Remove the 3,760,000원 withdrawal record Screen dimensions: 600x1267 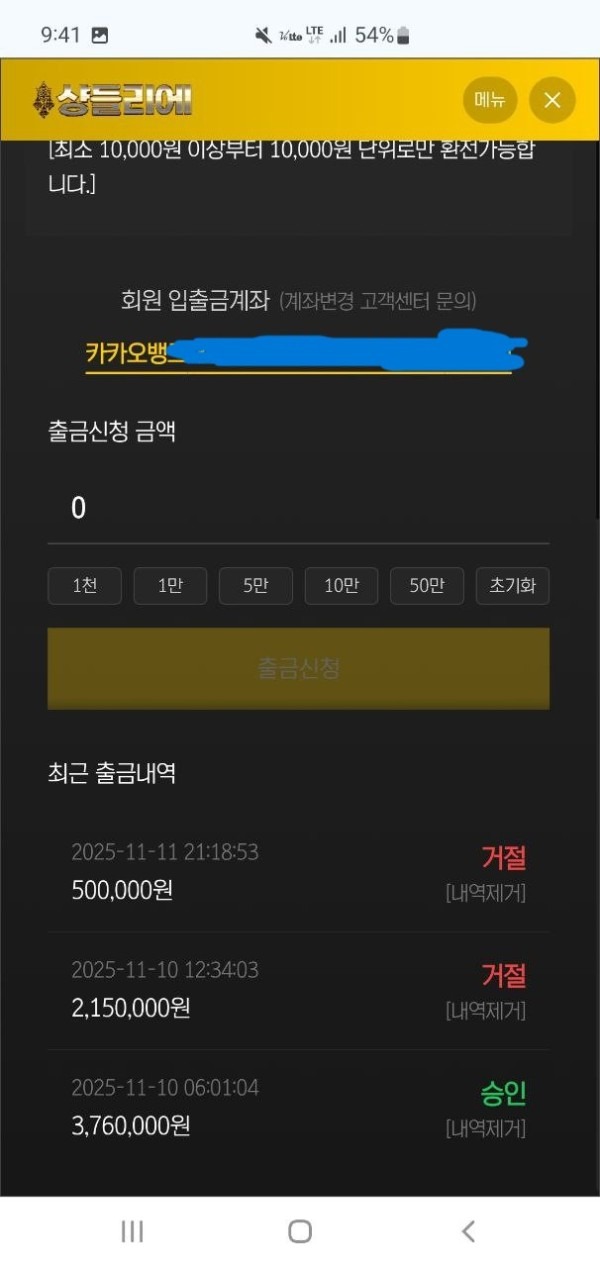(485, 1129)
